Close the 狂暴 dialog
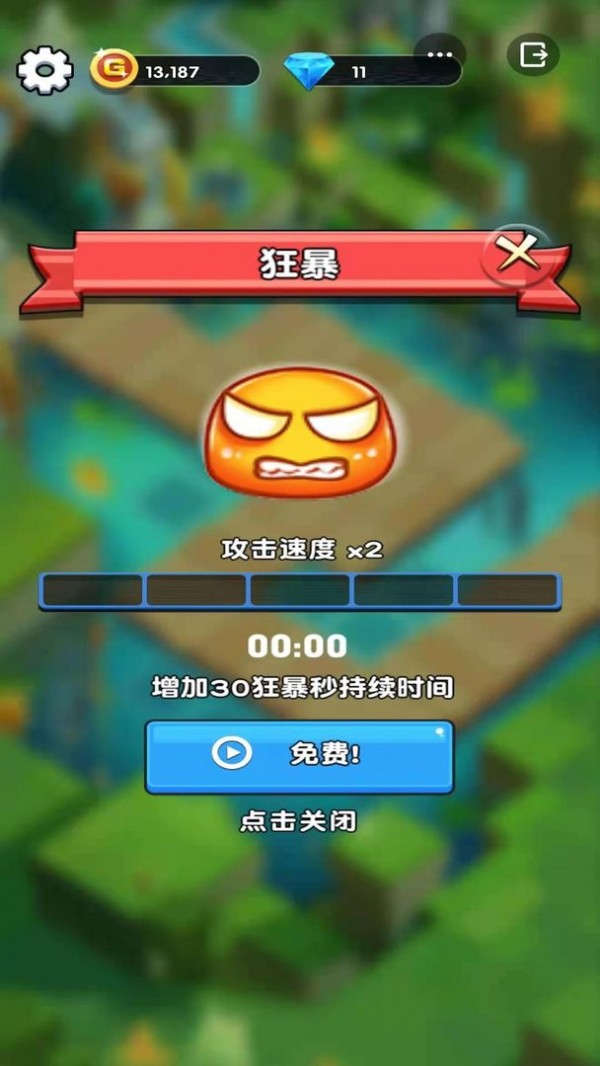The image size is (600, 1066). [x=517, y=256]
